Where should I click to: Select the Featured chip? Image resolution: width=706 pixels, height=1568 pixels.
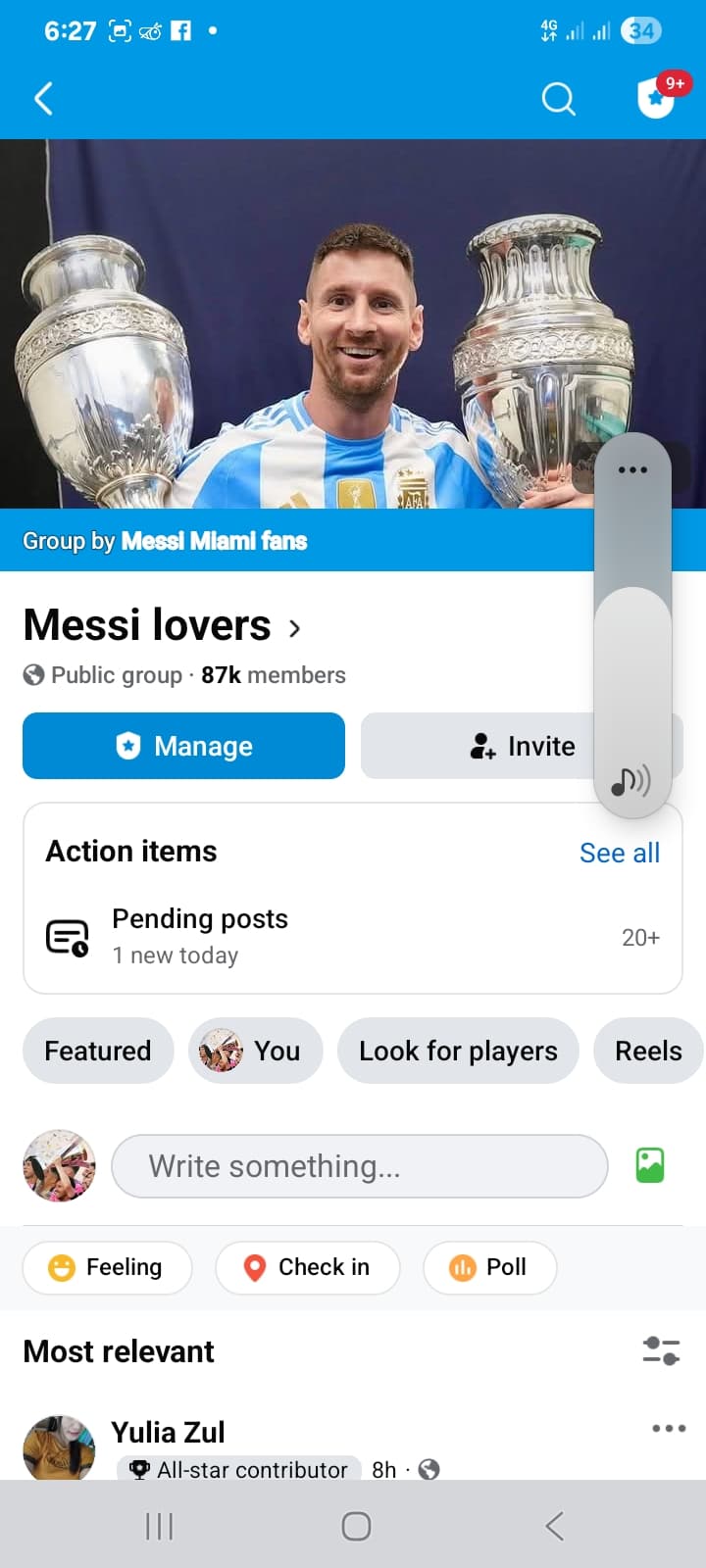98,1051
